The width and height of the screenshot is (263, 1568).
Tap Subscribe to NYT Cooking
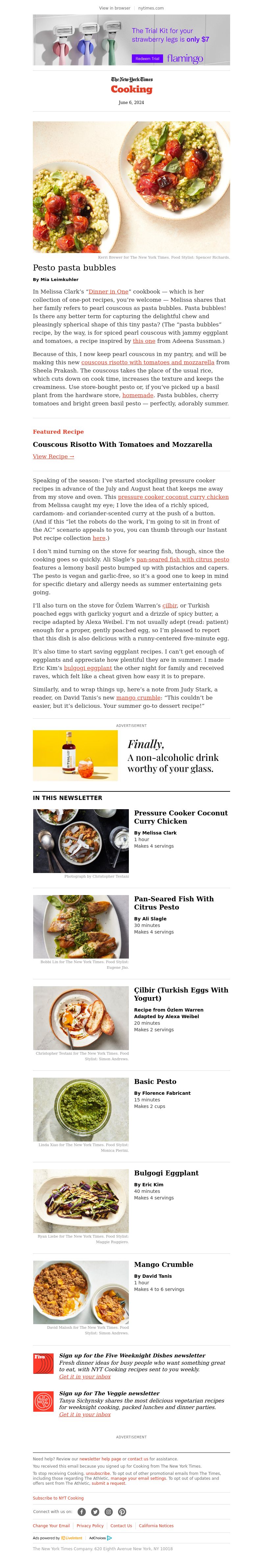(59, 1498)
